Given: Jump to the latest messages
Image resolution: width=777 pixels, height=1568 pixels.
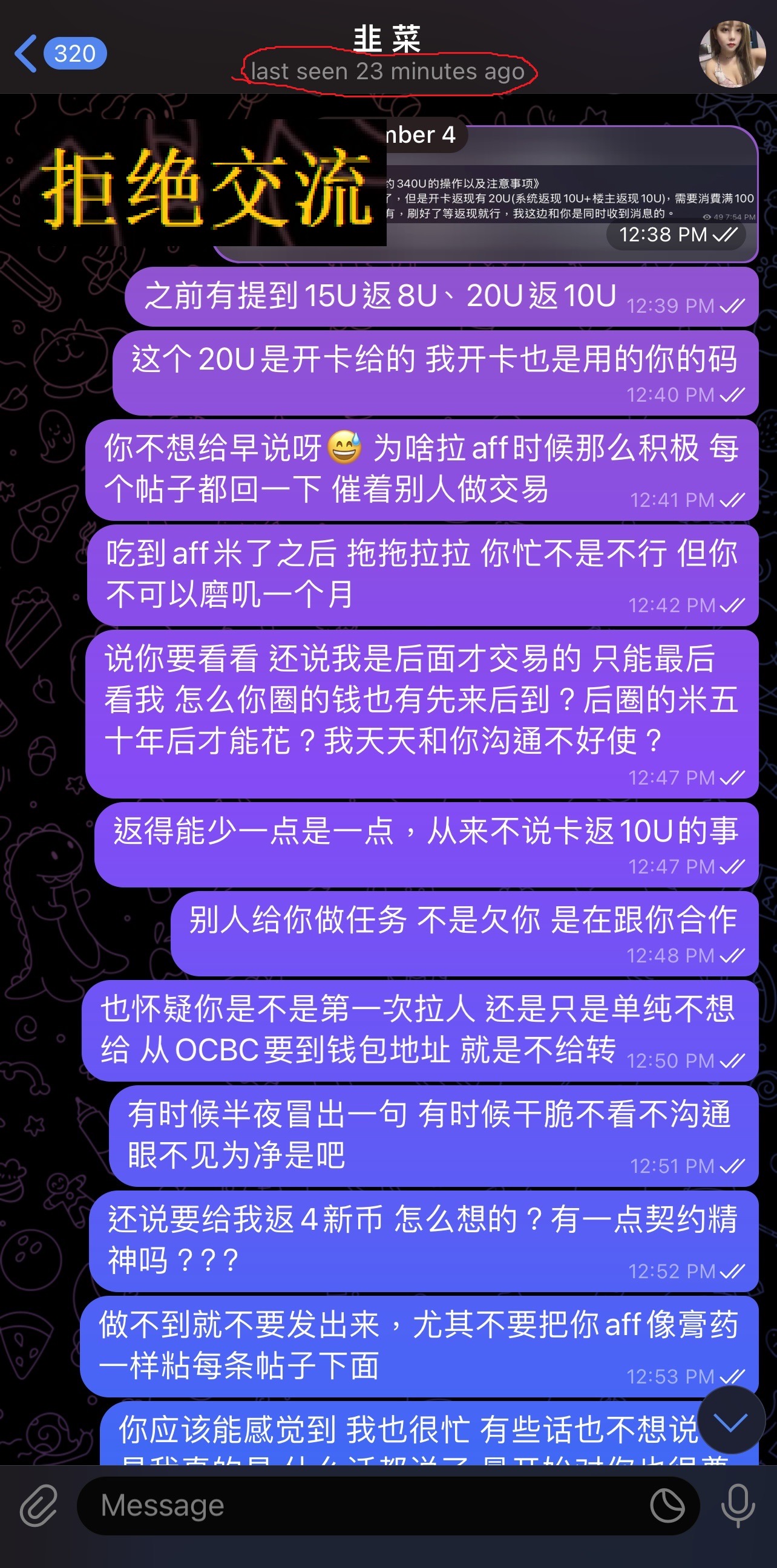Looking at the screenshot, I should coord(731,1423).
